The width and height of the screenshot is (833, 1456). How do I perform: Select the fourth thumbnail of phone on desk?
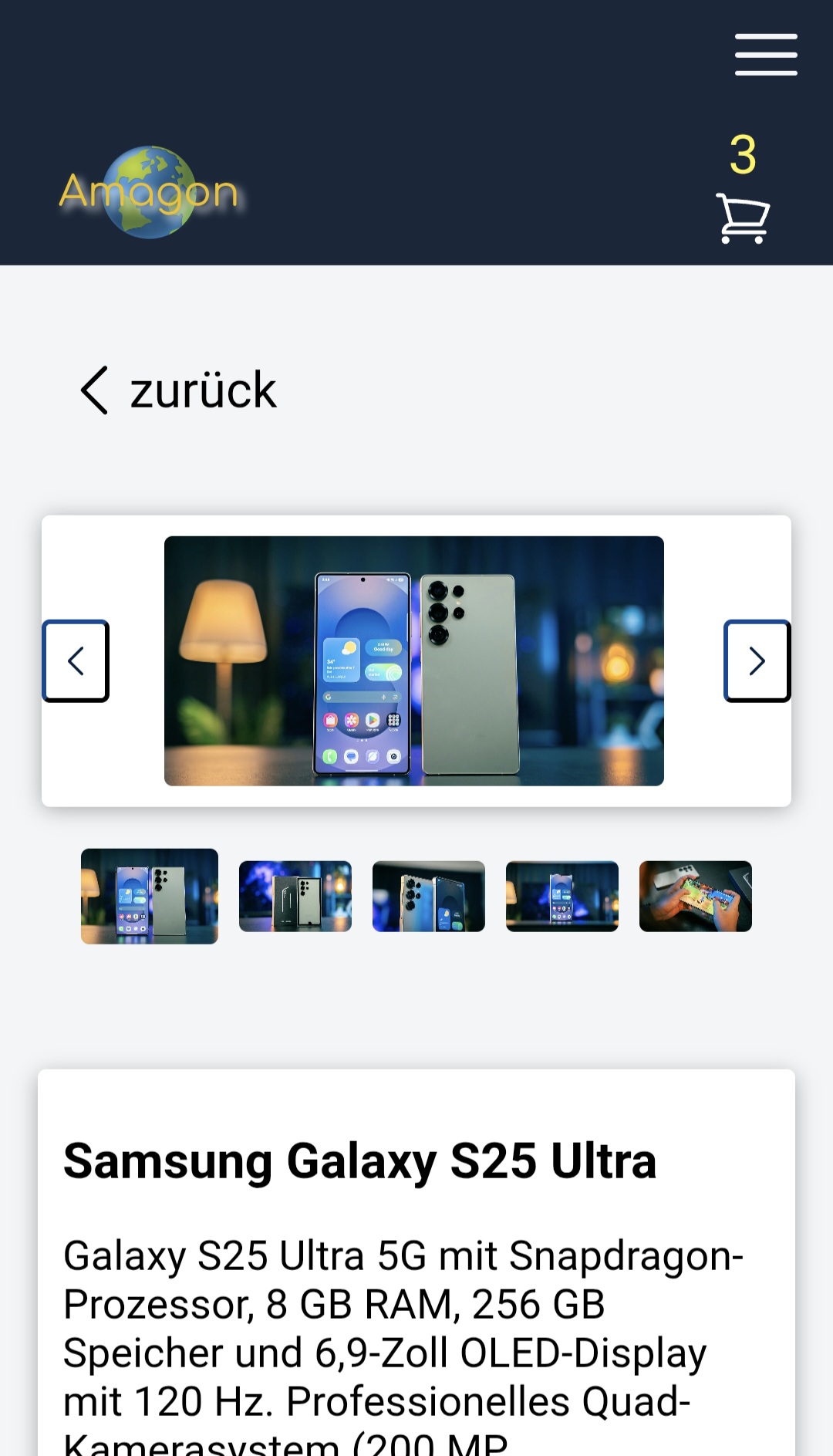(x=562, y=896)
